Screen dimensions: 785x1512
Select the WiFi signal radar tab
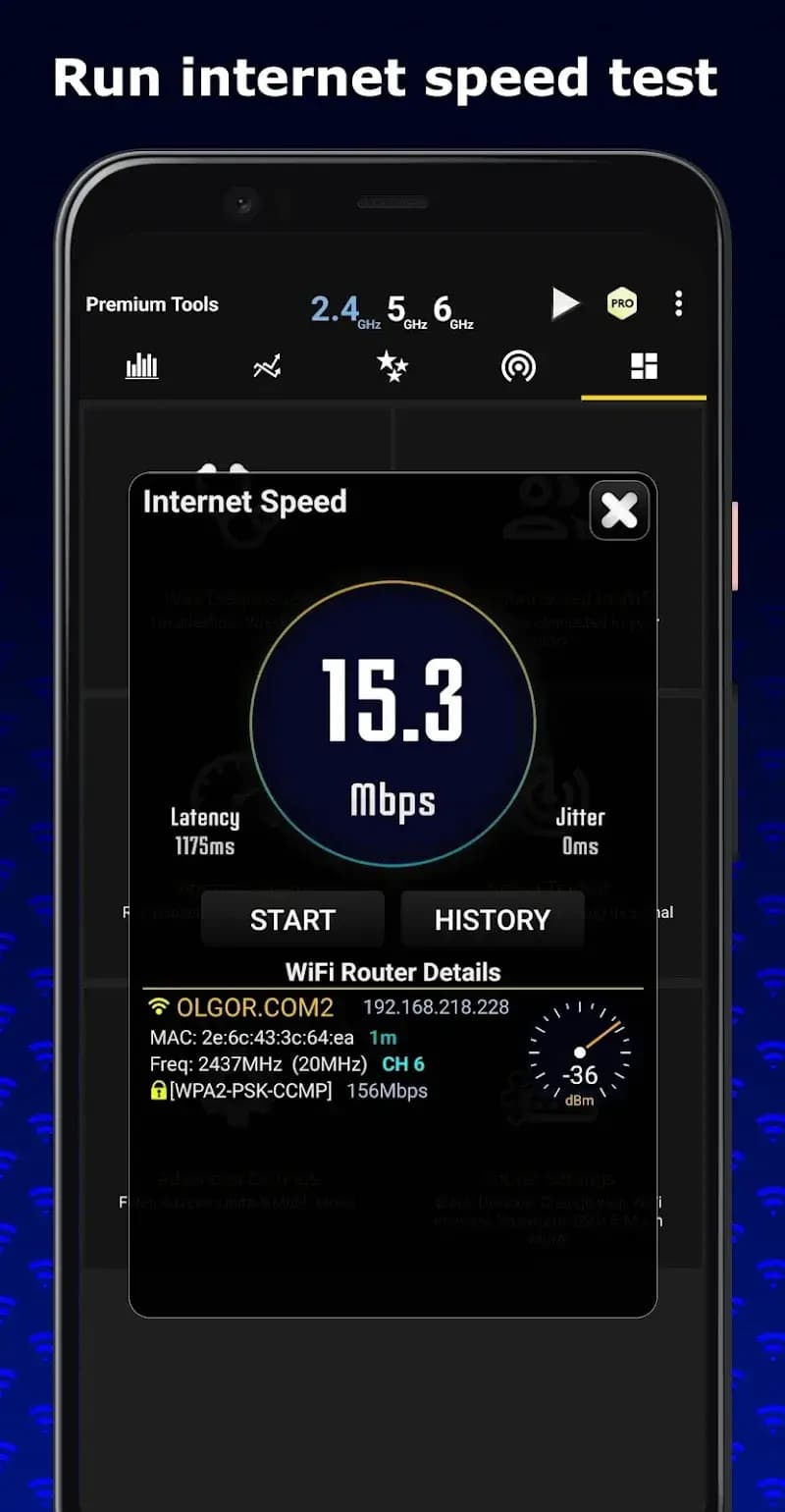tap(519, 365)
